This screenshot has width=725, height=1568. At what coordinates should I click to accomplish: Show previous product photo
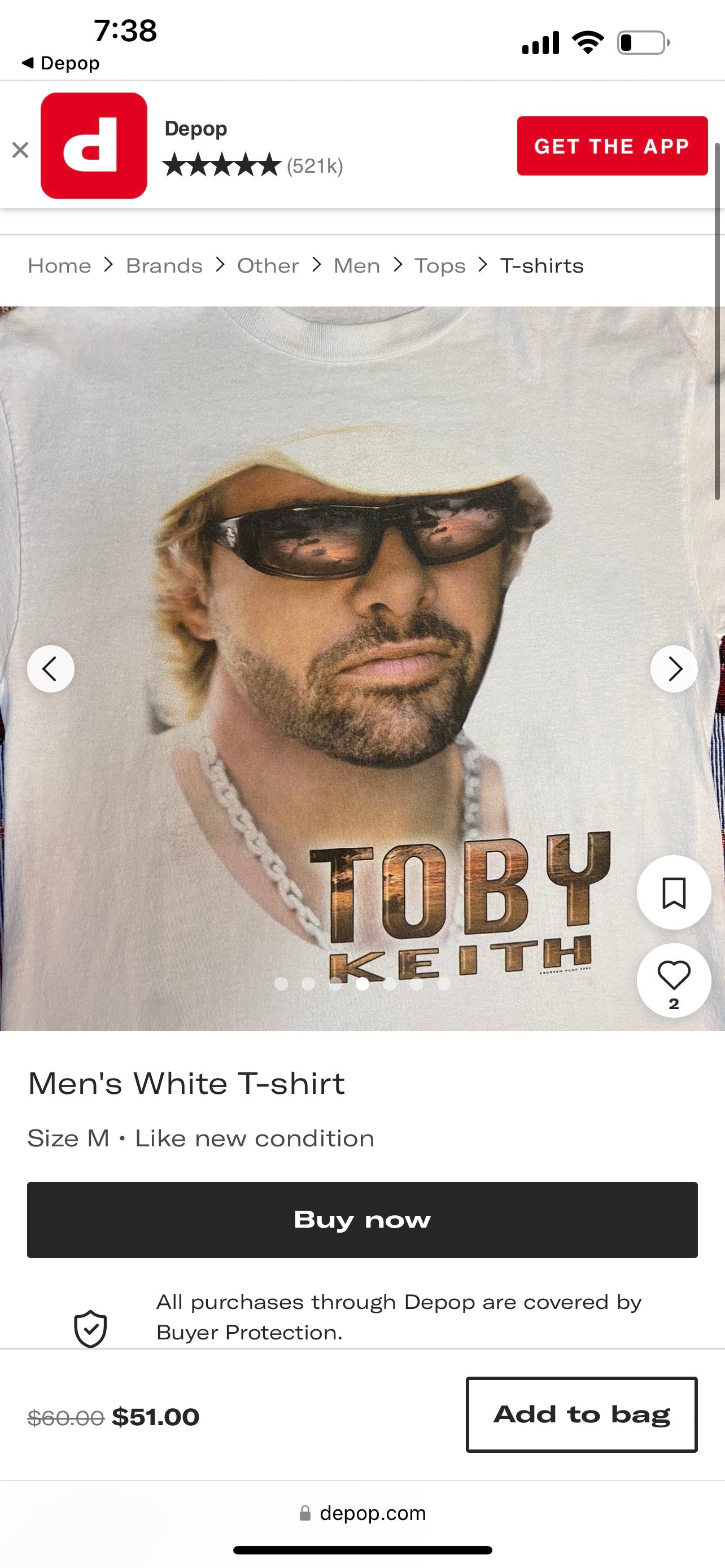(x=50, y=669)
